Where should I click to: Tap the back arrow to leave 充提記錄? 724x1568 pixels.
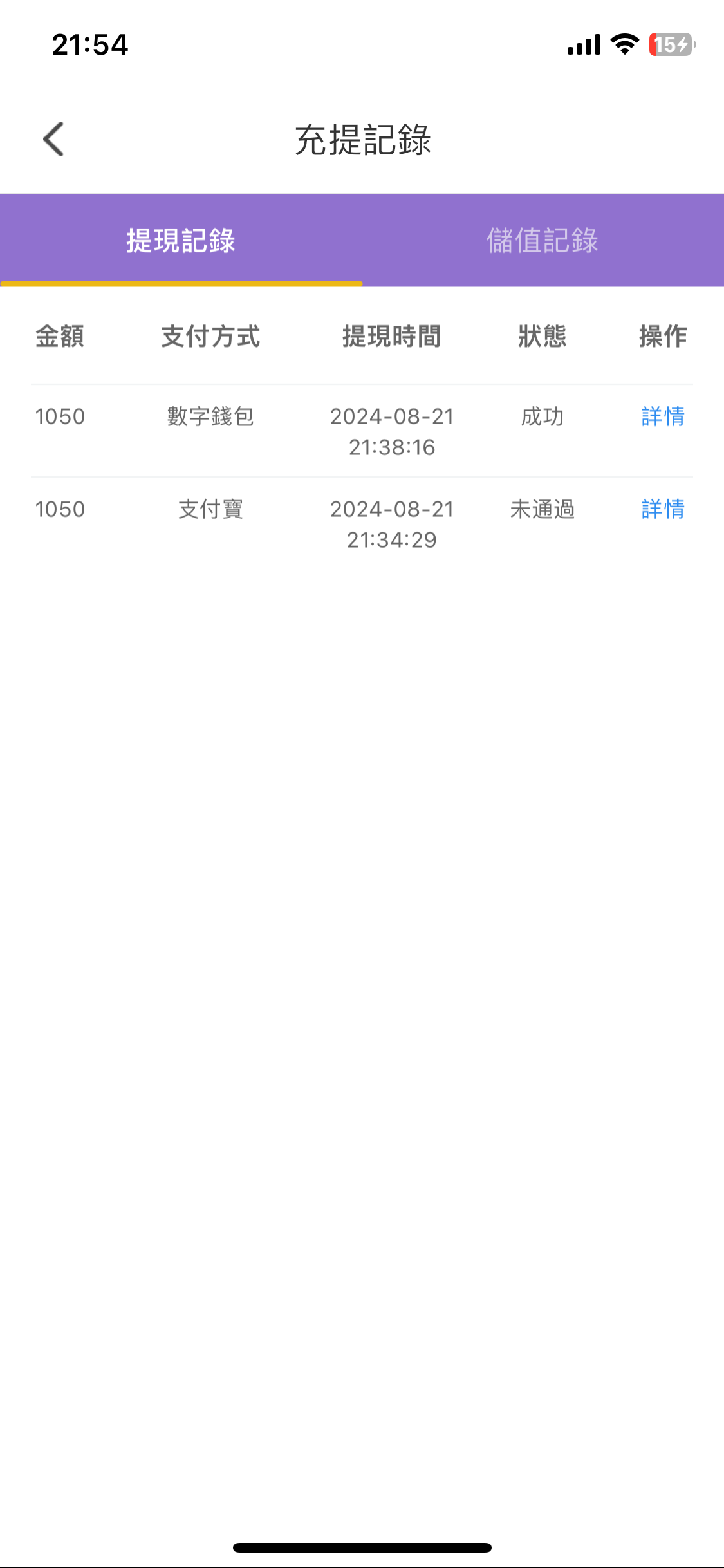53,138
